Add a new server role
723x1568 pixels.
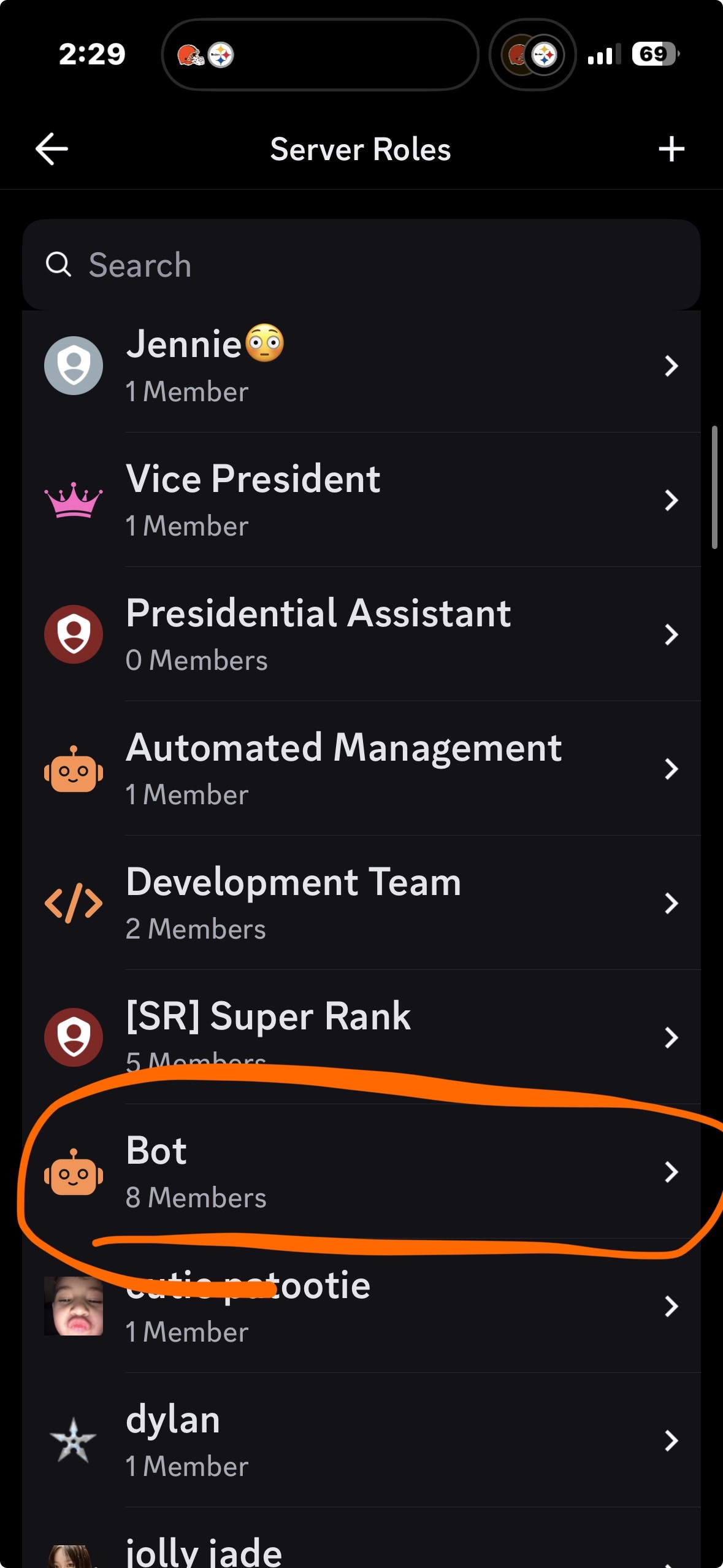671,149
